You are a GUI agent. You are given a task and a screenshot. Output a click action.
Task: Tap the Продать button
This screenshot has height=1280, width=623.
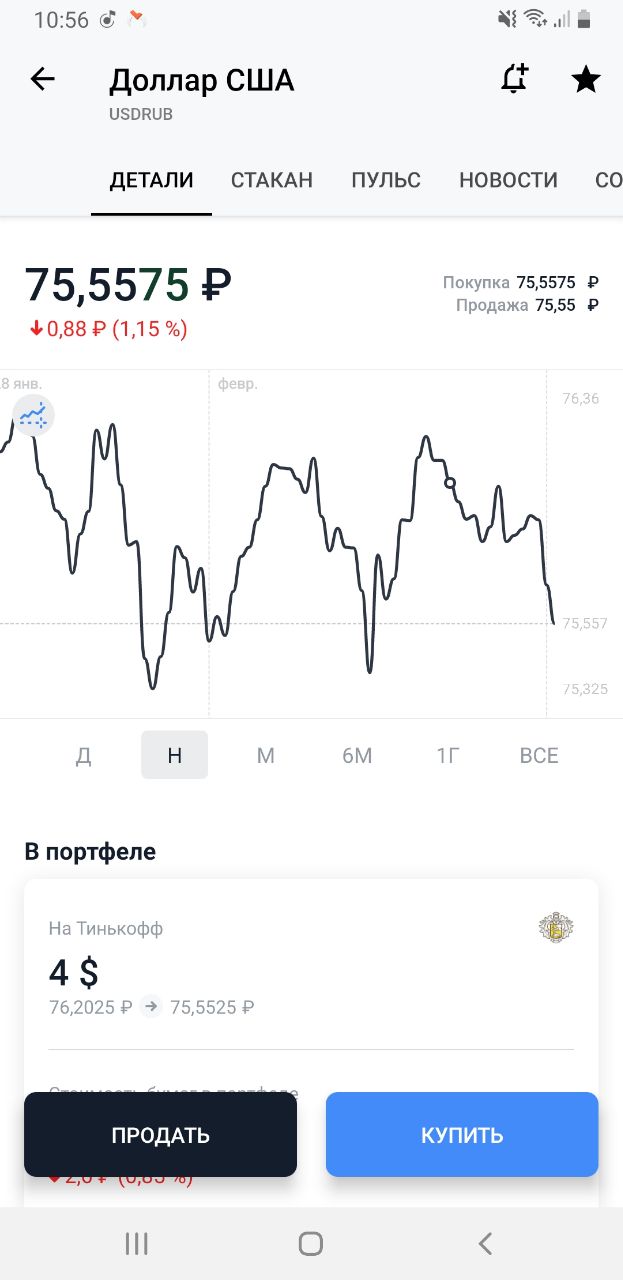point(160,1134)
